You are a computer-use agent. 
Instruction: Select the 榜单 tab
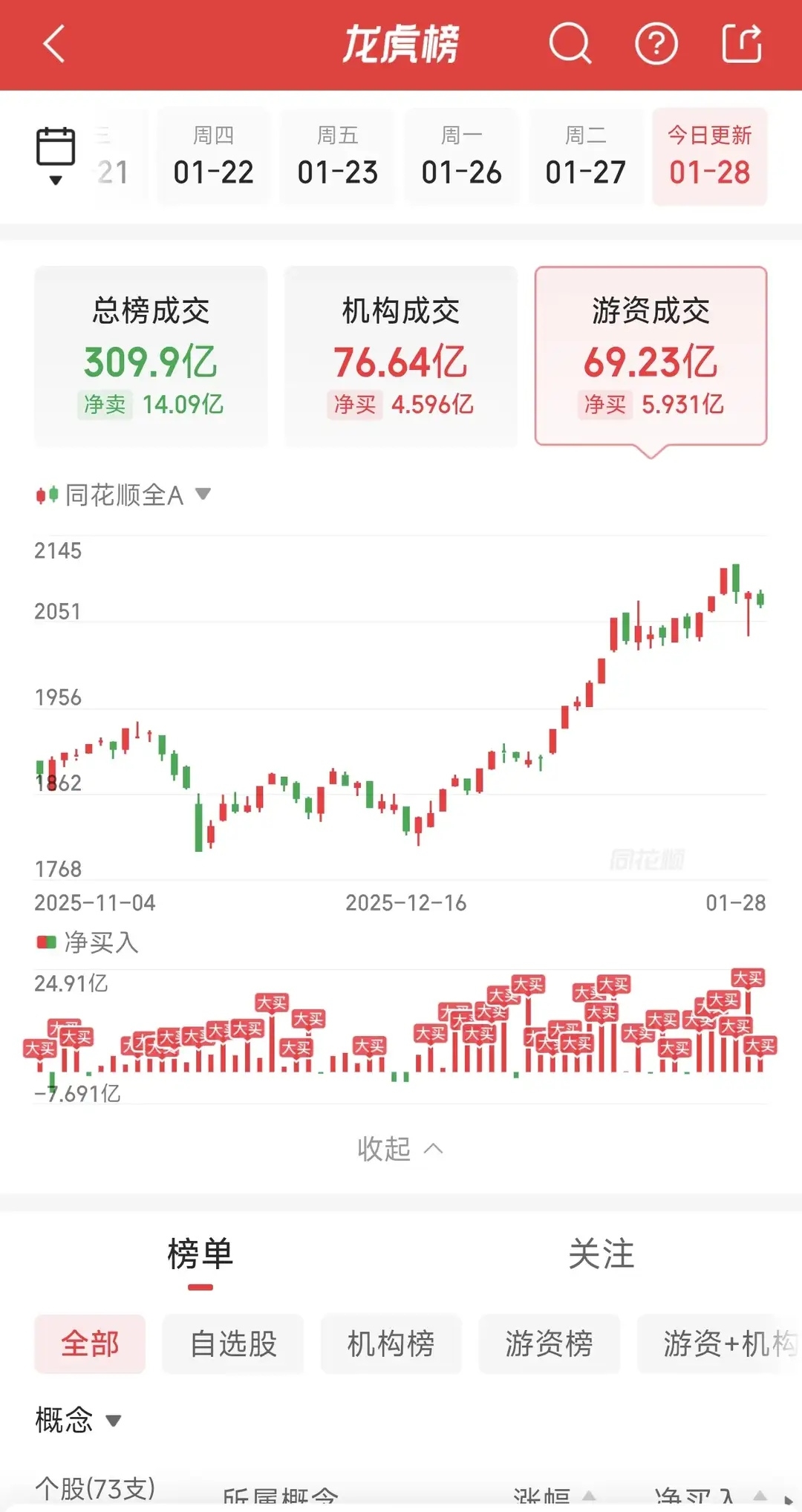[199, 1255]
